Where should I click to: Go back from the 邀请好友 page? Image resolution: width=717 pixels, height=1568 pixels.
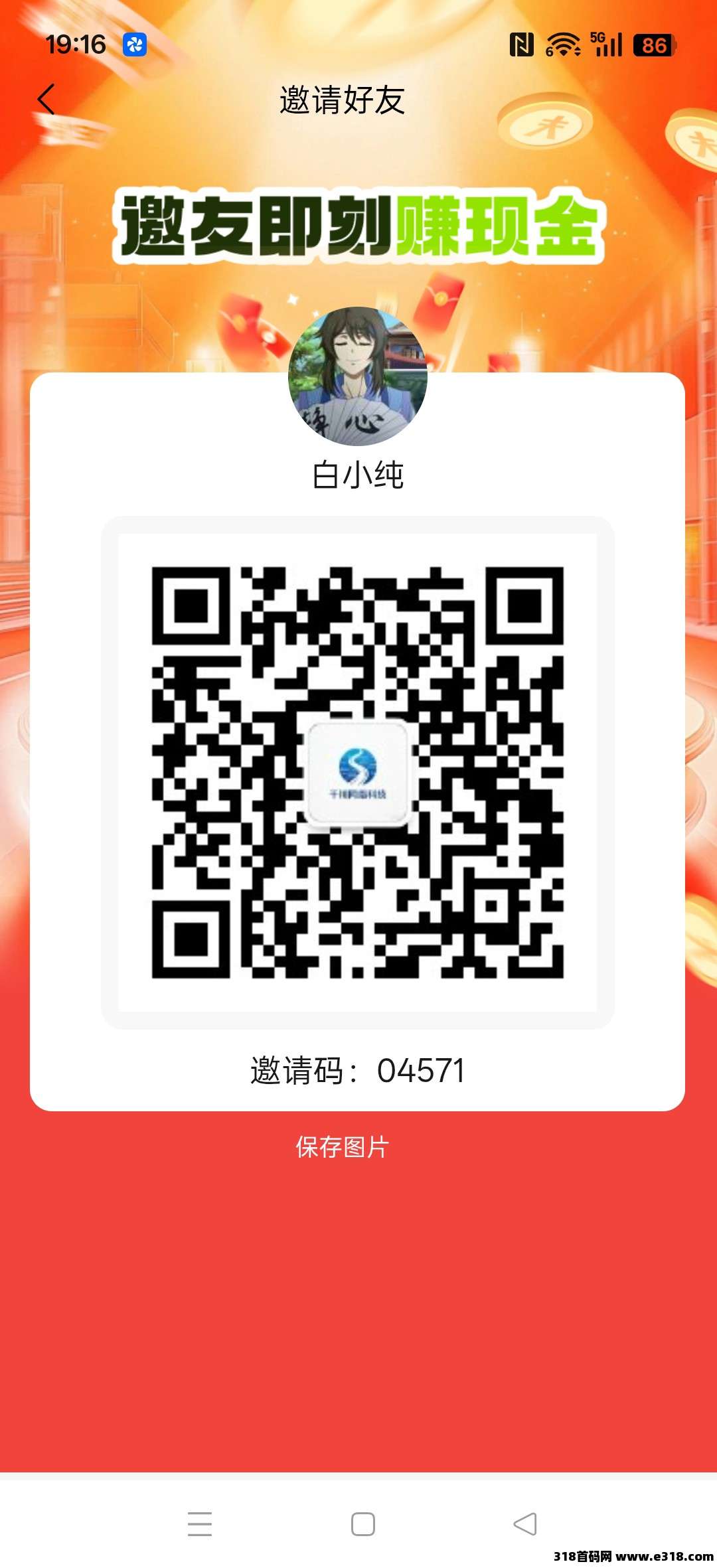coord(46,100)
